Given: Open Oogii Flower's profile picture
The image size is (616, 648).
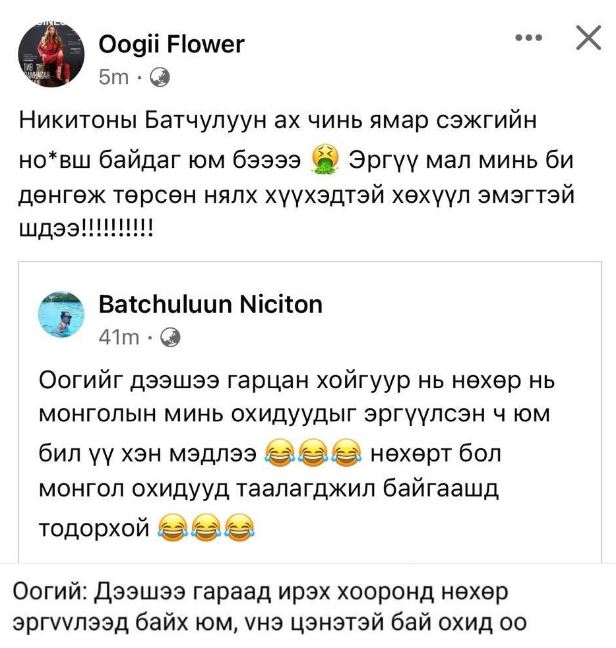Looking at the screenshot, I should (x=49, y=57).
